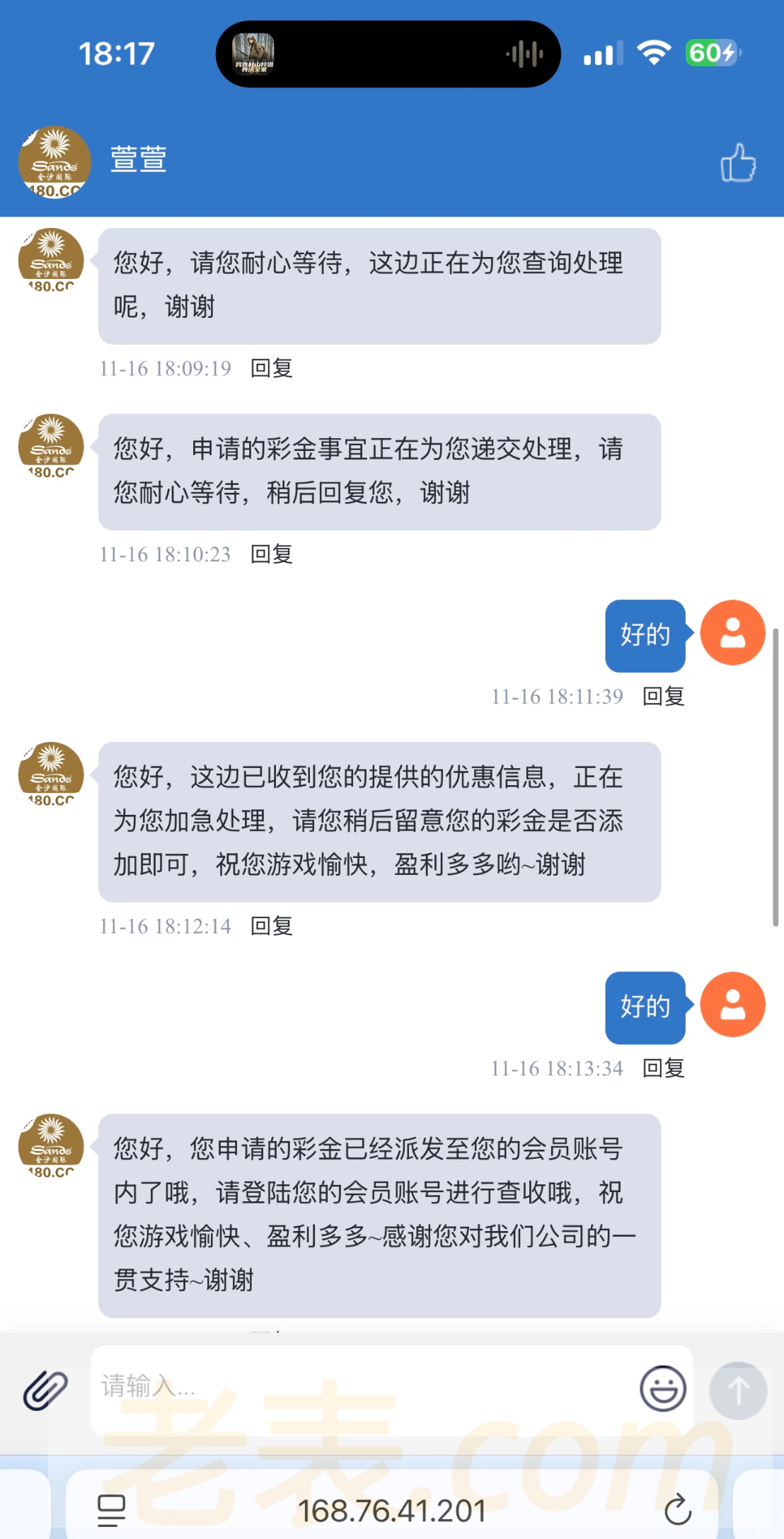The width and height of the screenshot is (784, 1539).
Task: Tap the thumbs-up icon to rate the agent
Action: (738, 163)
